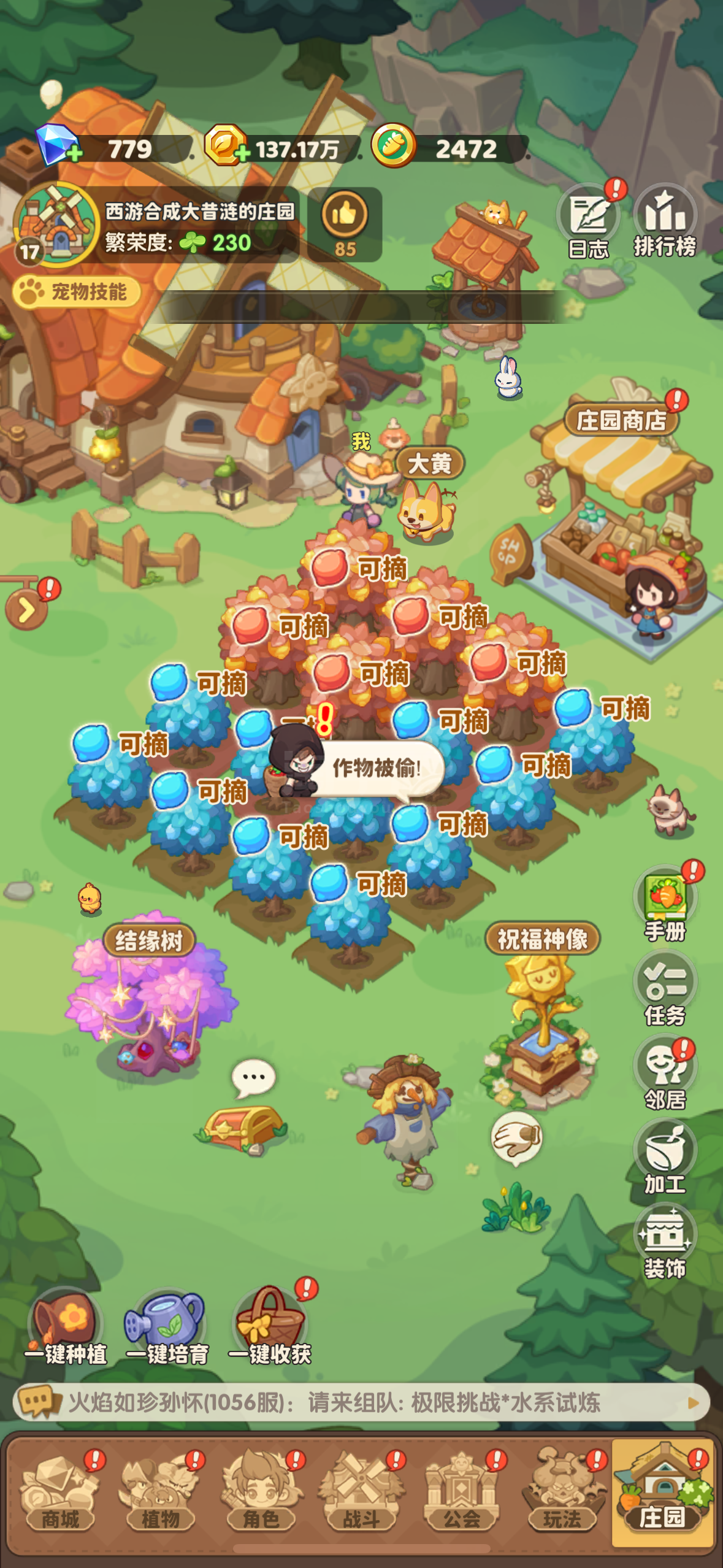This screenshot has width=723, height=1568.
Task: Open 宠物技能 pet skills
Action: 77,291
